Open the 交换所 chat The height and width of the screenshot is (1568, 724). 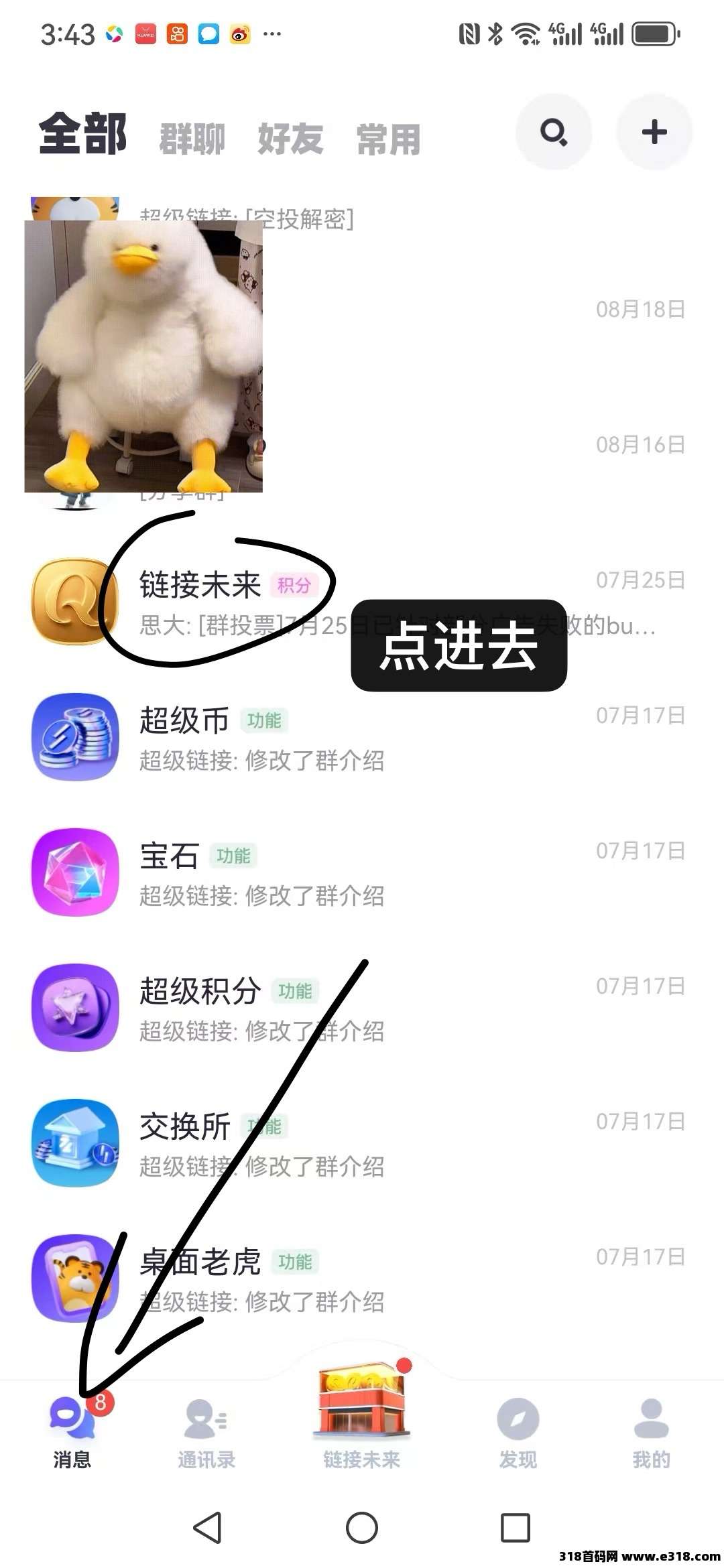(x=362, y=1144)
